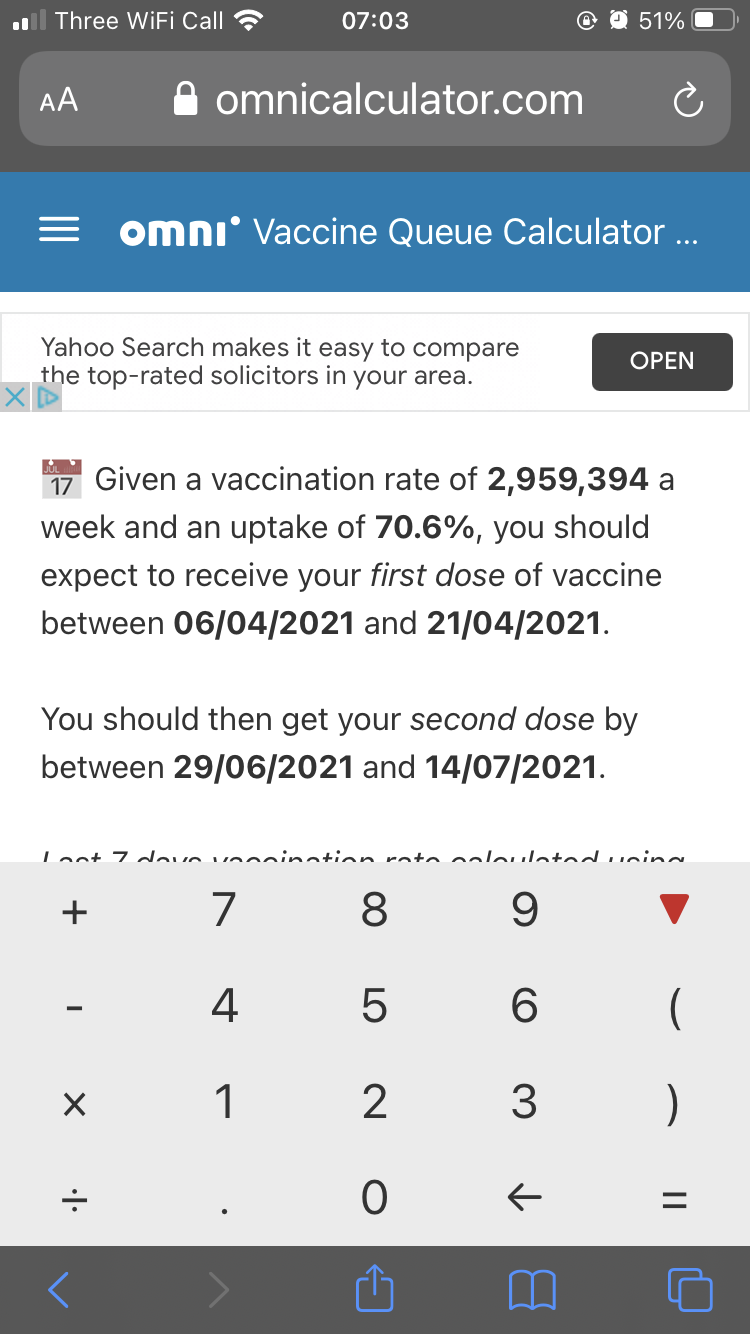Tap the multiply key
The height and width of the screenshot is (1334, 750).
[x=74, y=1103]
